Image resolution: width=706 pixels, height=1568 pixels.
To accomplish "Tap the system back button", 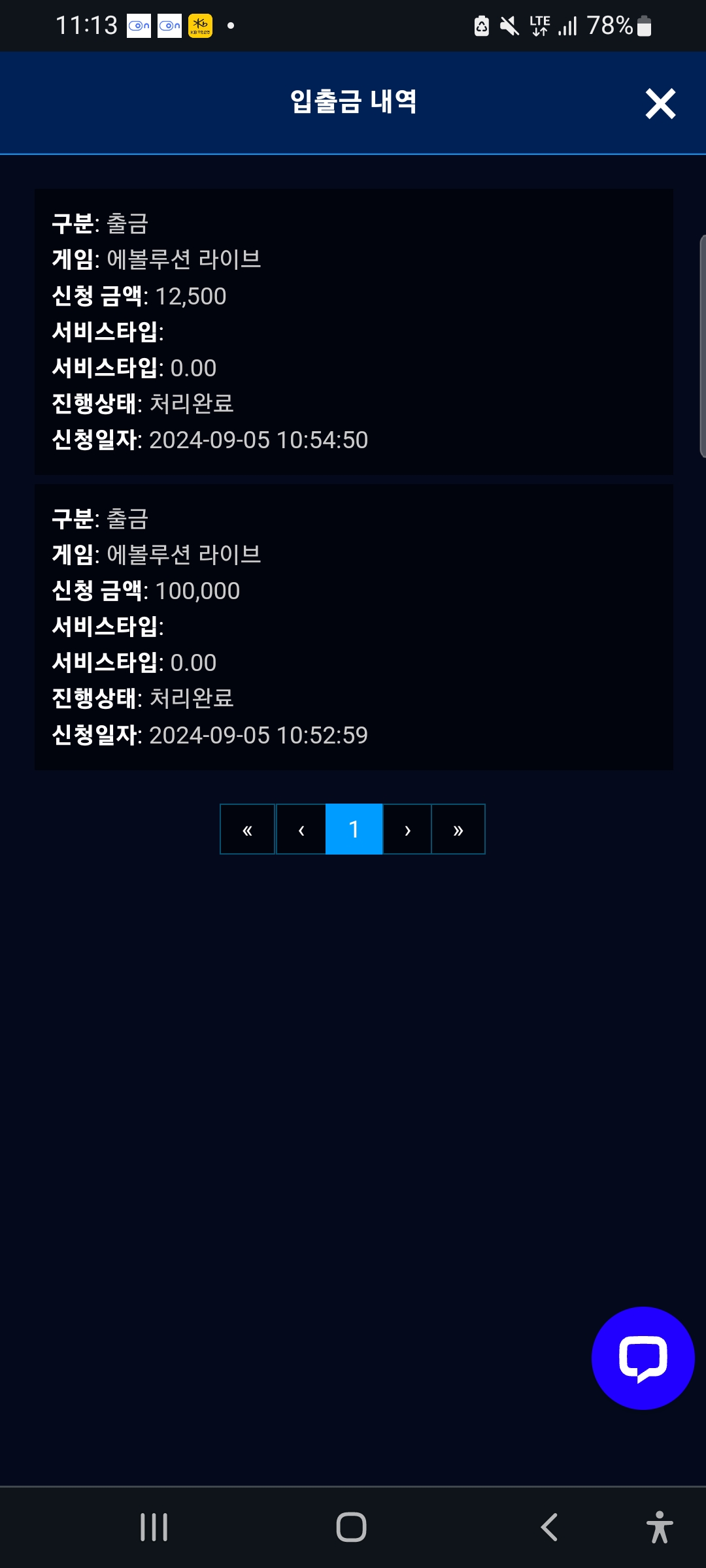I will click(x=549, y=1527).
